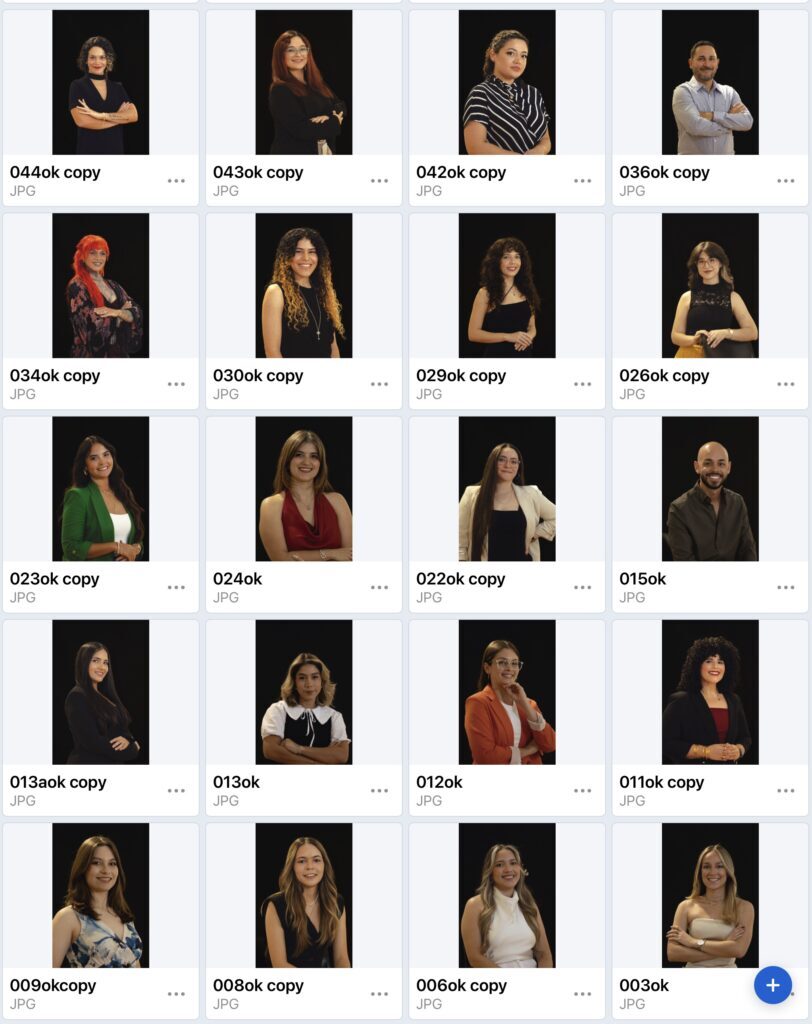
Task: Open the 034ok copy photo
Action: click(100, 286)
